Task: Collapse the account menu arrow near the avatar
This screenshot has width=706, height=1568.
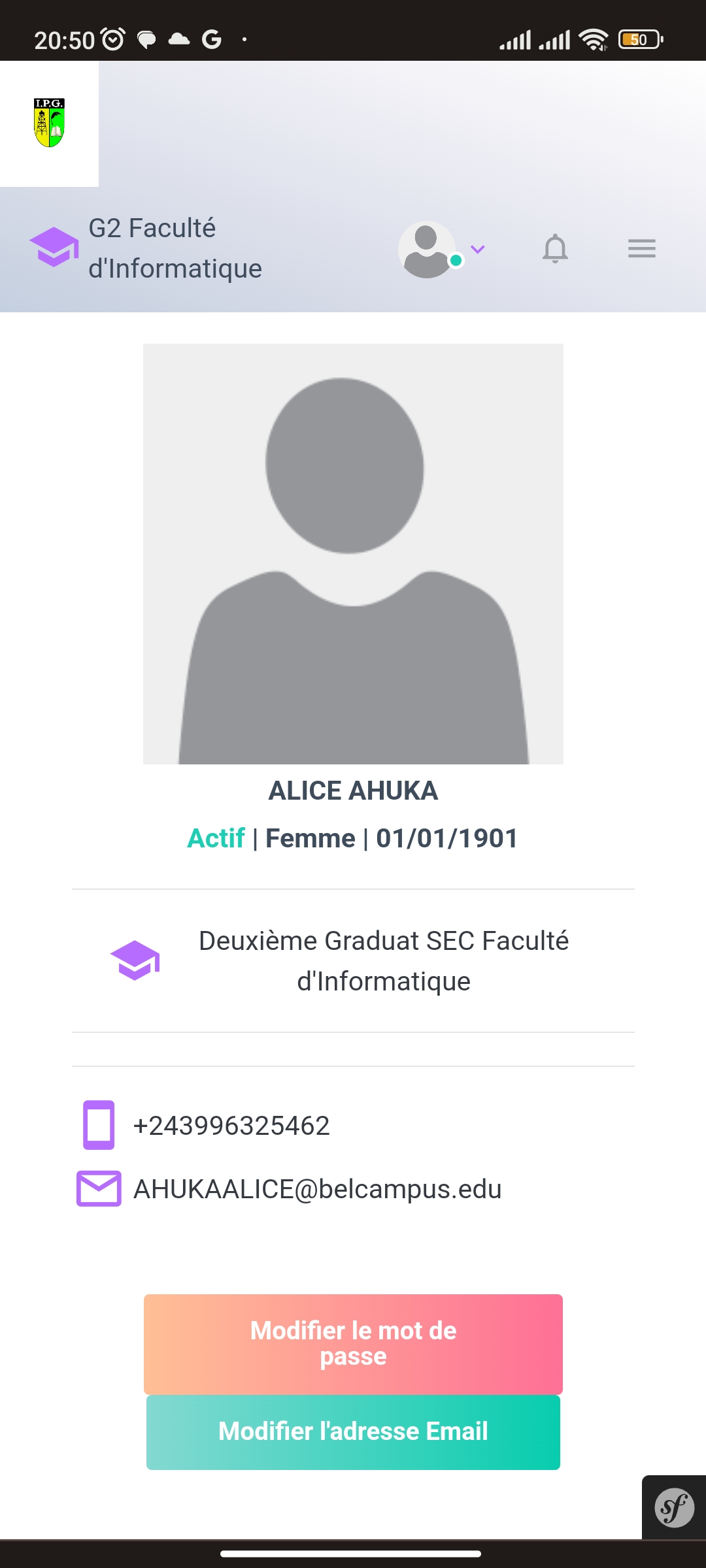Action: [477, 249]
